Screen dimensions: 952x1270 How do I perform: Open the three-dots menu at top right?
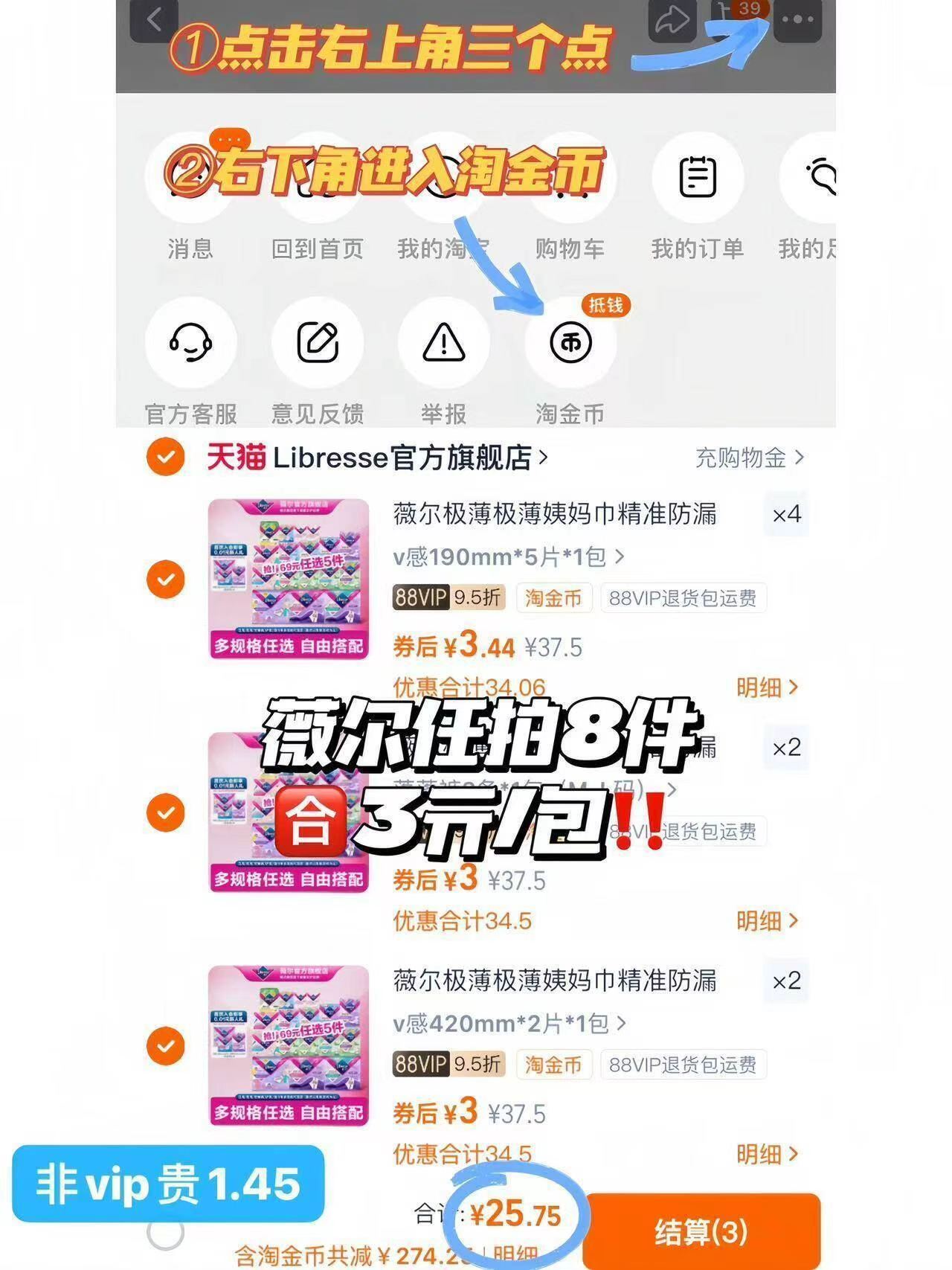[798, 20]
